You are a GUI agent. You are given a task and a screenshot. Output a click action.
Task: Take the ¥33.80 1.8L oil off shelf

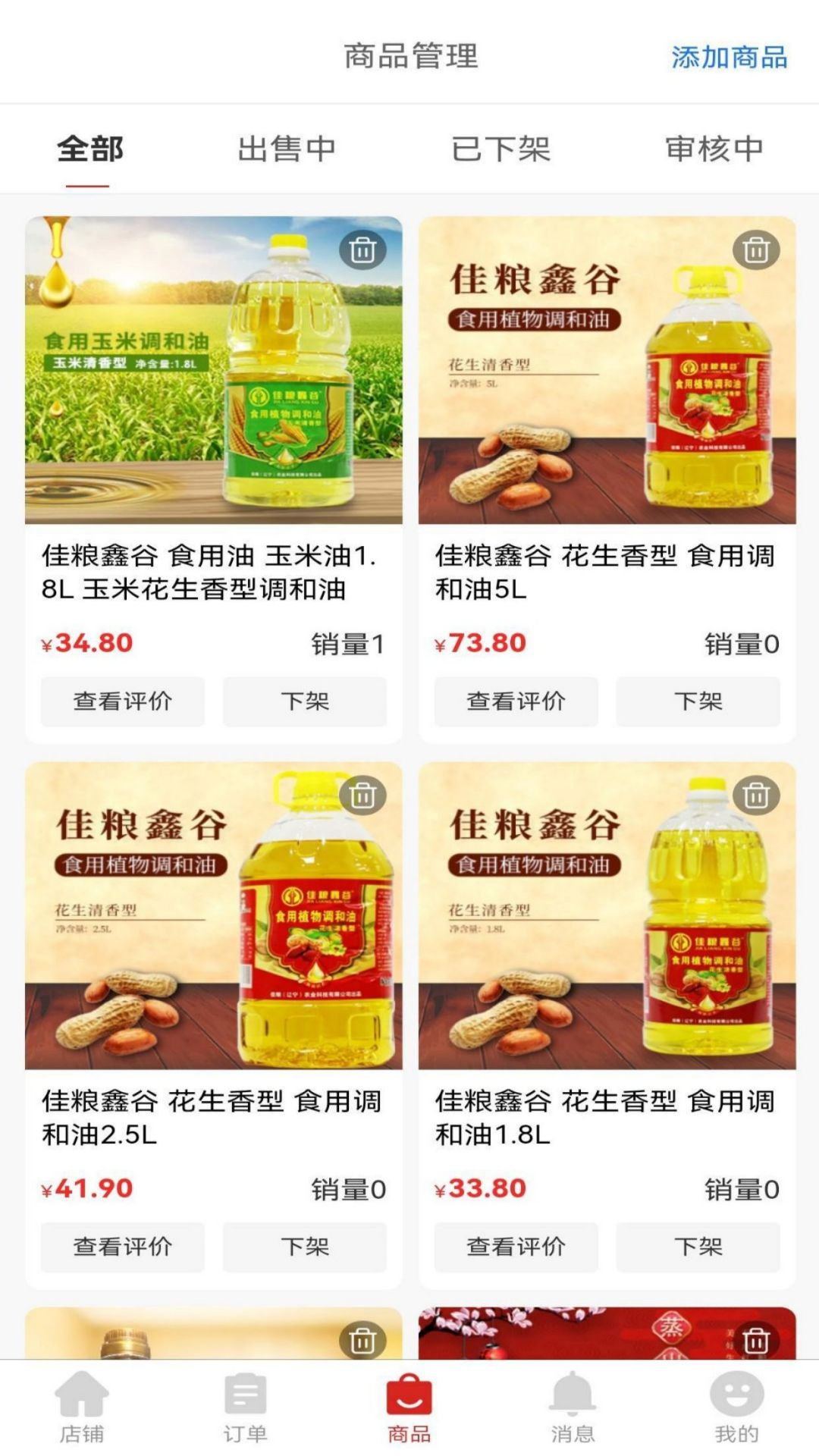[698, 1247]
